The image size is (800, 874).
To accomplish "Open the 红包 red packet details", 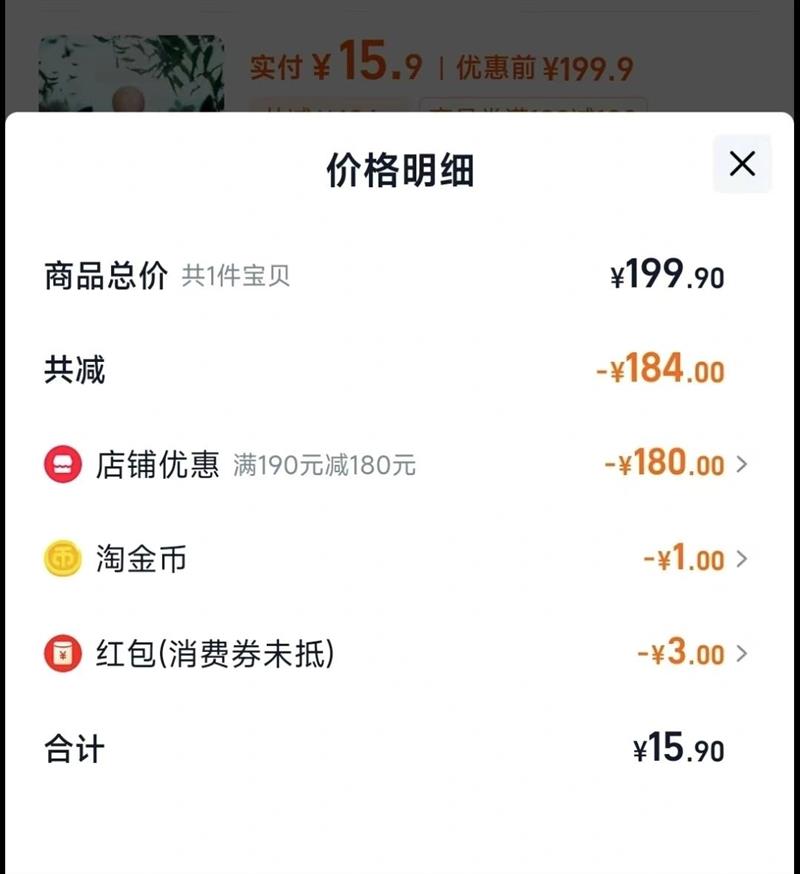I will coord(741,654).
